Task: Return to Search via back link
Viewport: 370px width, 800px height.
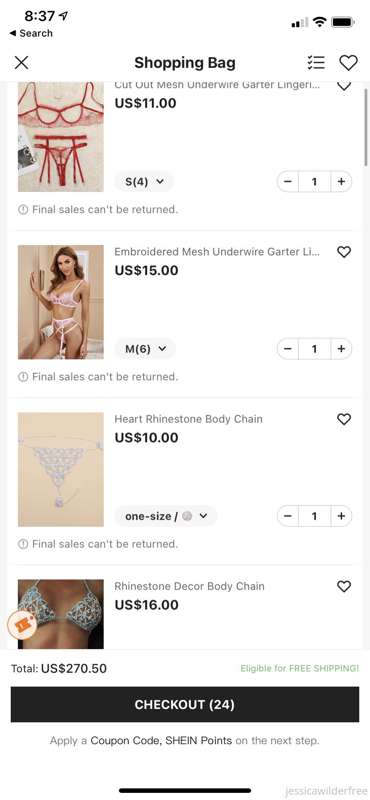Action: tap(31, 33)
